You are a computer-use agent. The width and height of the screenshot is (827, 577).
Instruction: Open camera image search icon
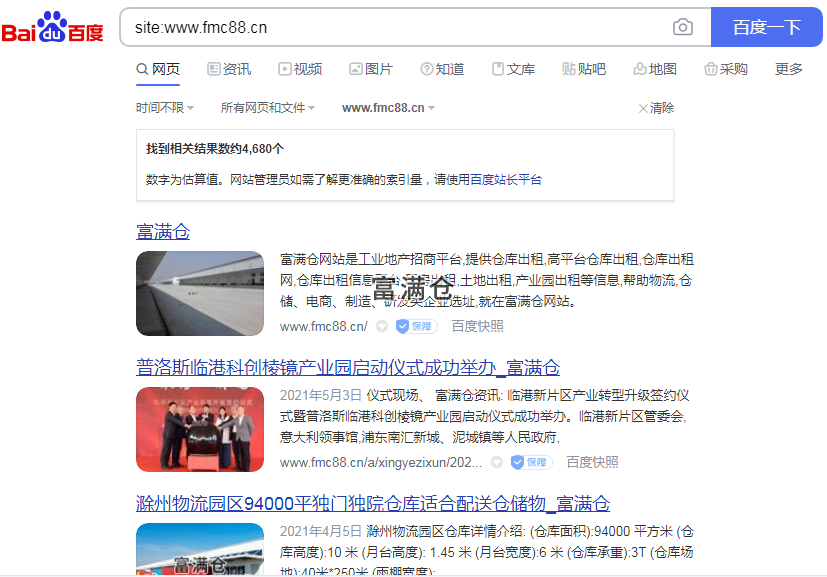[x=683, y=27]
